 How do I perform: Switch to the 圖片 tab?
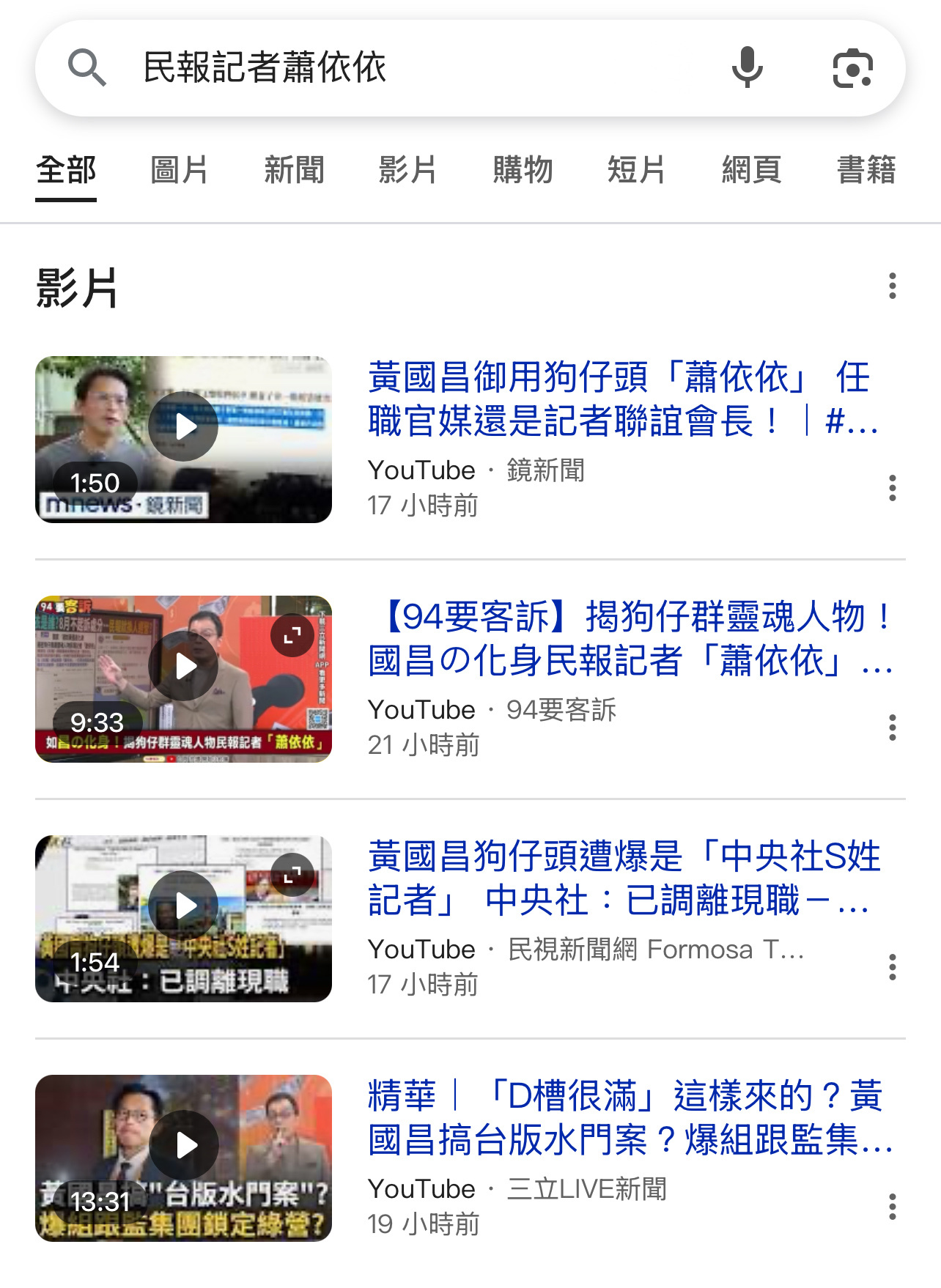point(180,170)
